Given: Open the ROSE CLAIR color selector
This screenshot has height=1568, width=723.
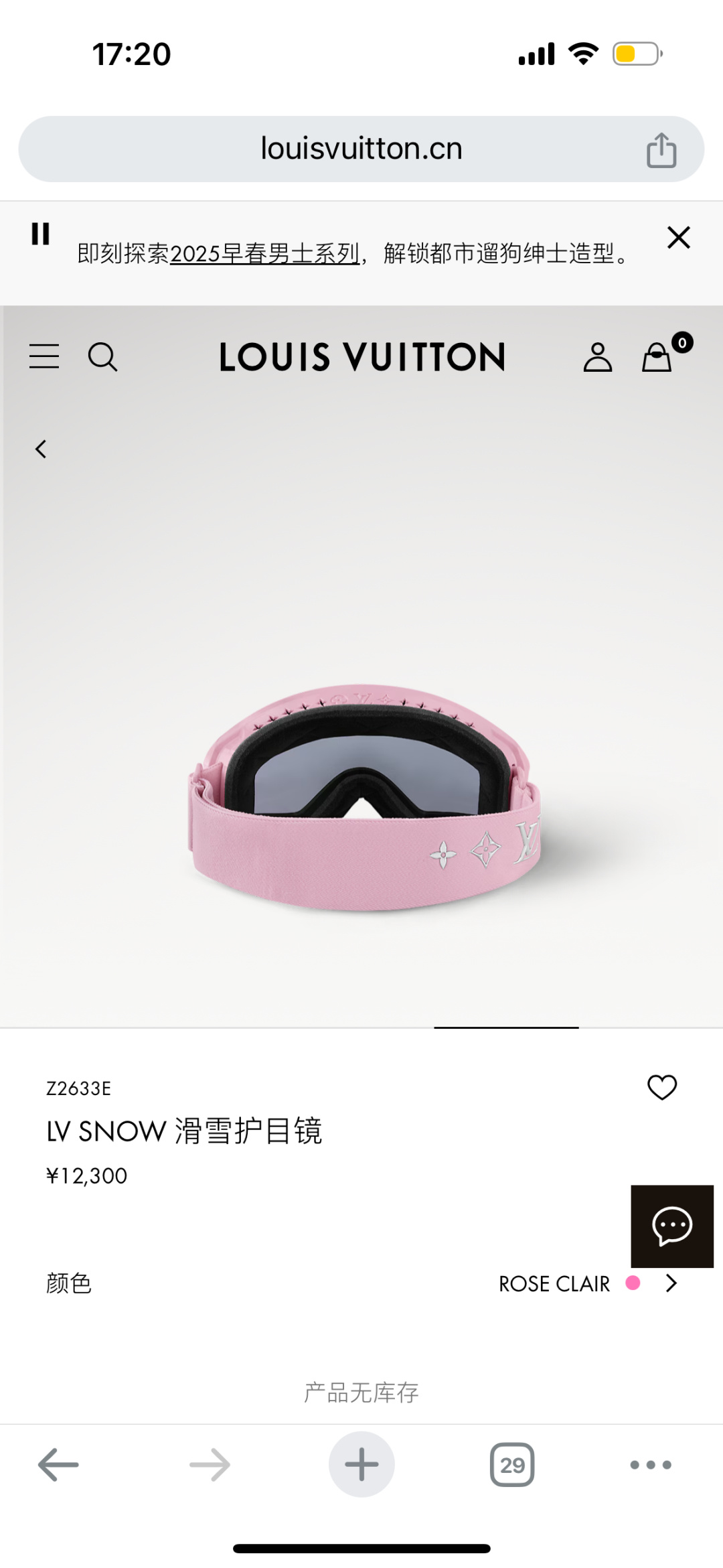Looking at the screenshot, I should click(588, 1283).
